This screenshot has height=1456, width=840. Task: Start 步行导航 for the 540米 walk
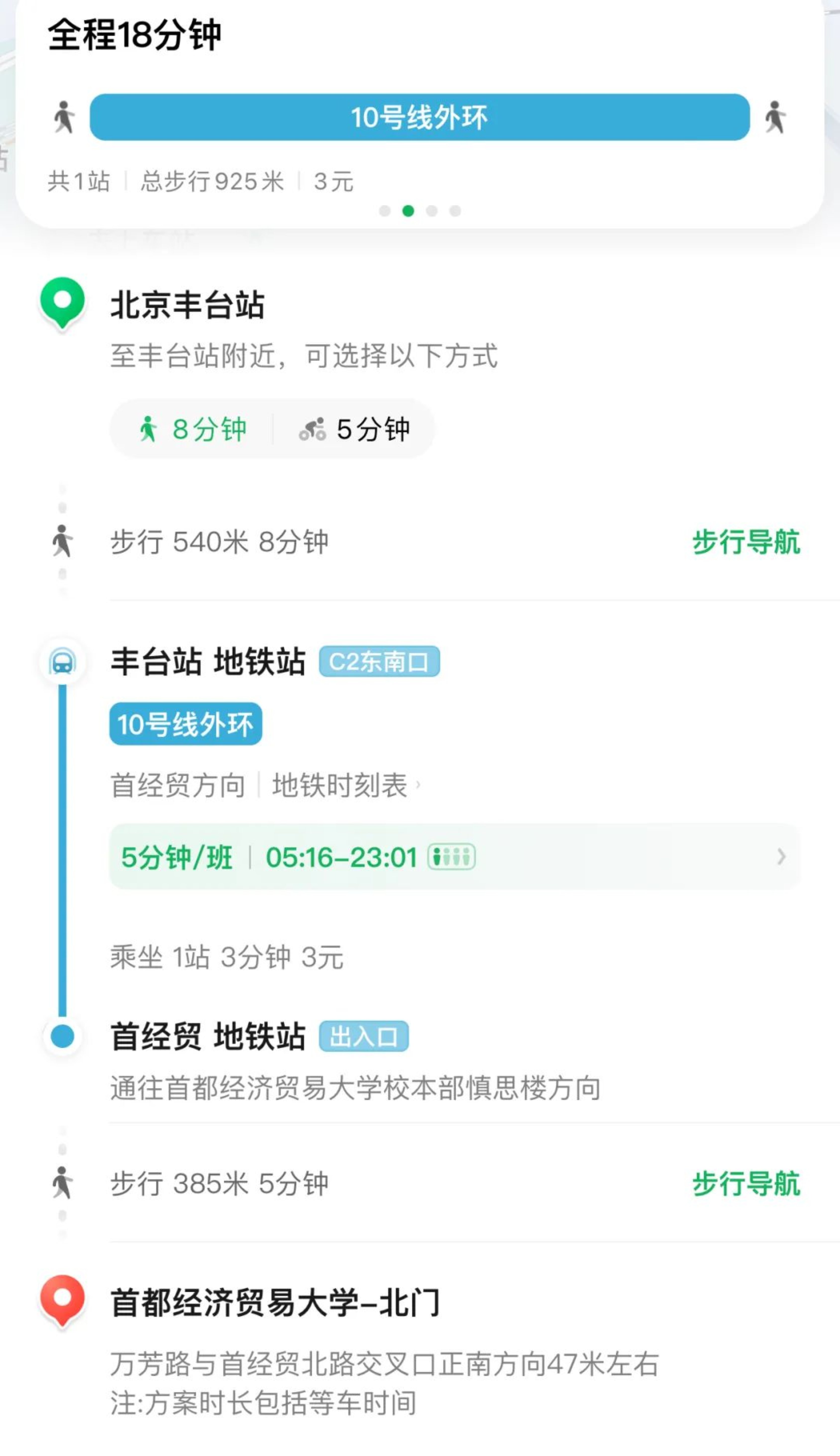(x=745, y=542)
